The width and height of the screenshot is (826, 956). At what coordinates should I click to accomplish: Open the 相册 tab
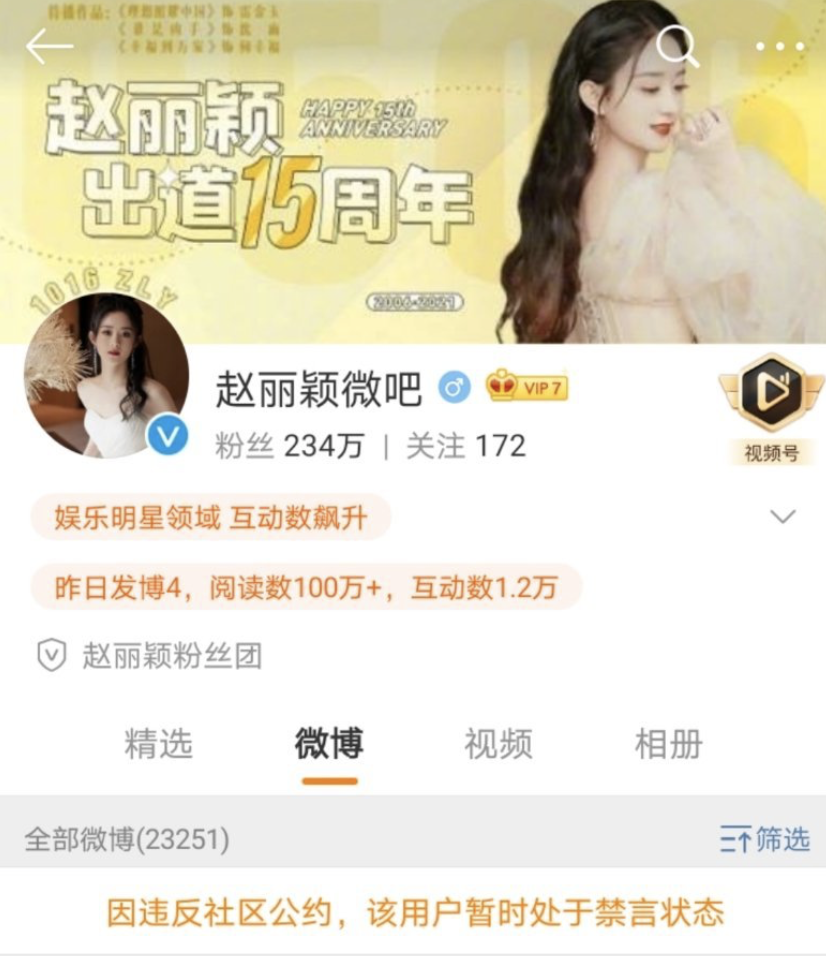click(669, 744)
